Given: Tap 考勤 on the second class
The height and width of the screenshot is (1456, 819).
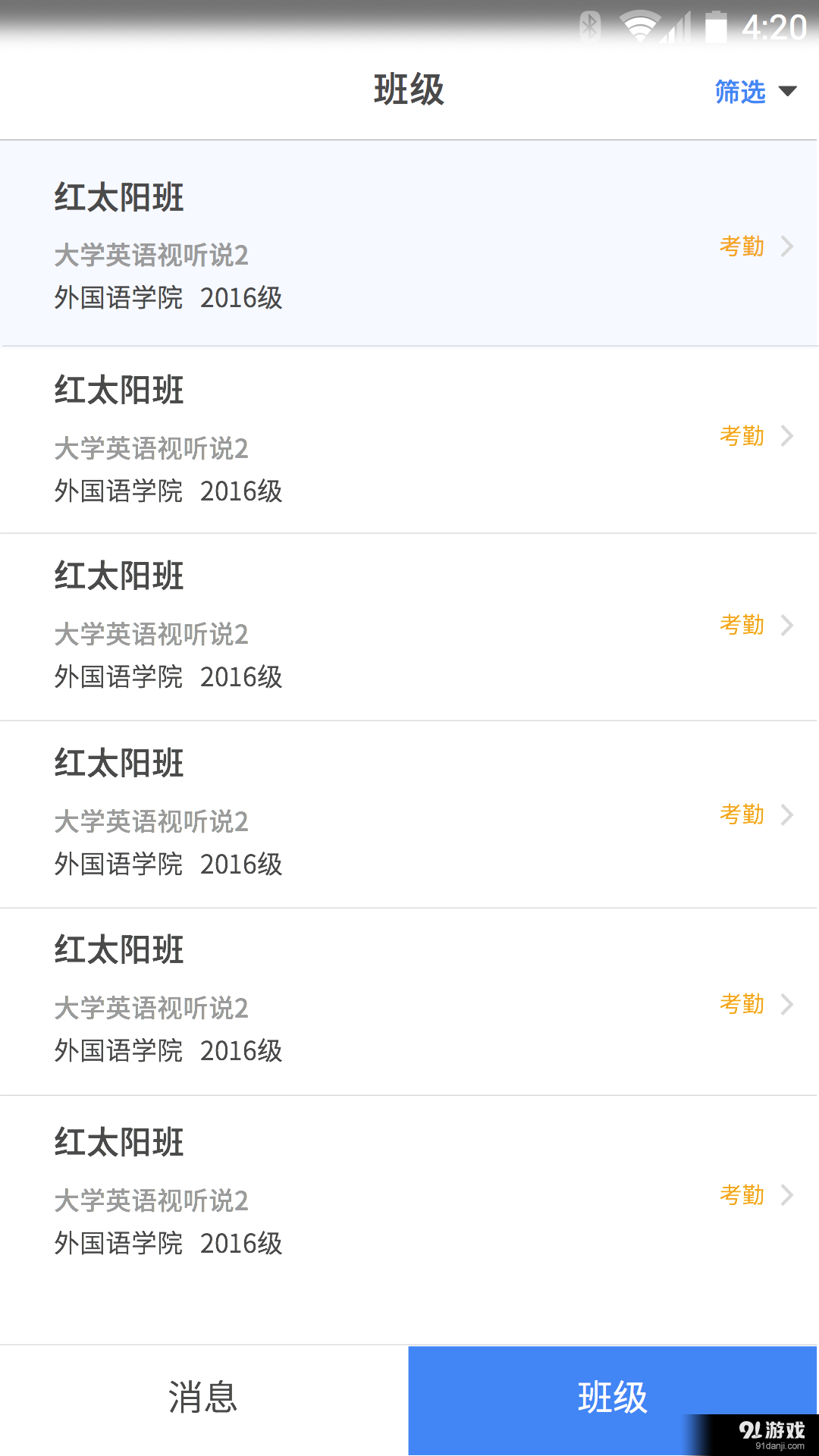Looking at the screenshot, I should 742,436.
